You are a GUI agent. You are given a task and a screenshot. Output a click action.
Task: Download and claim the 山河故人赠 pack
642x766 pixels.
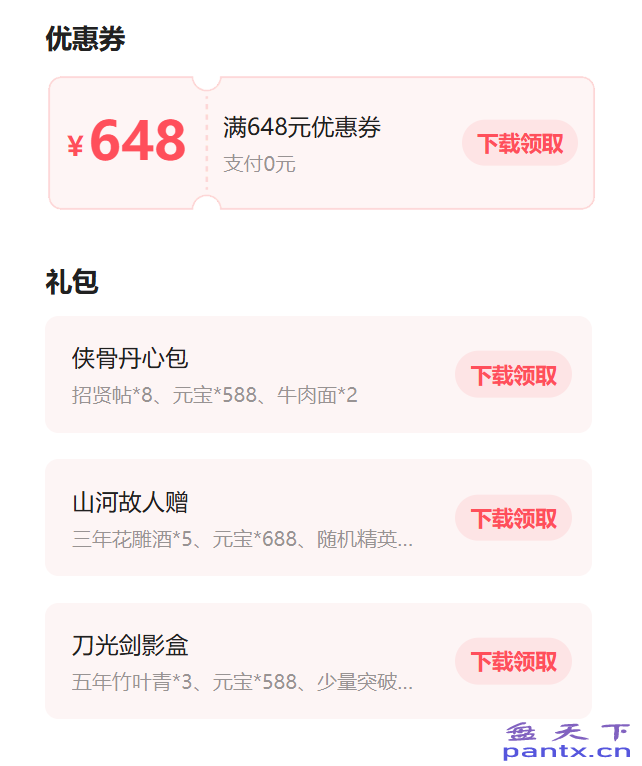coord(513,518)
